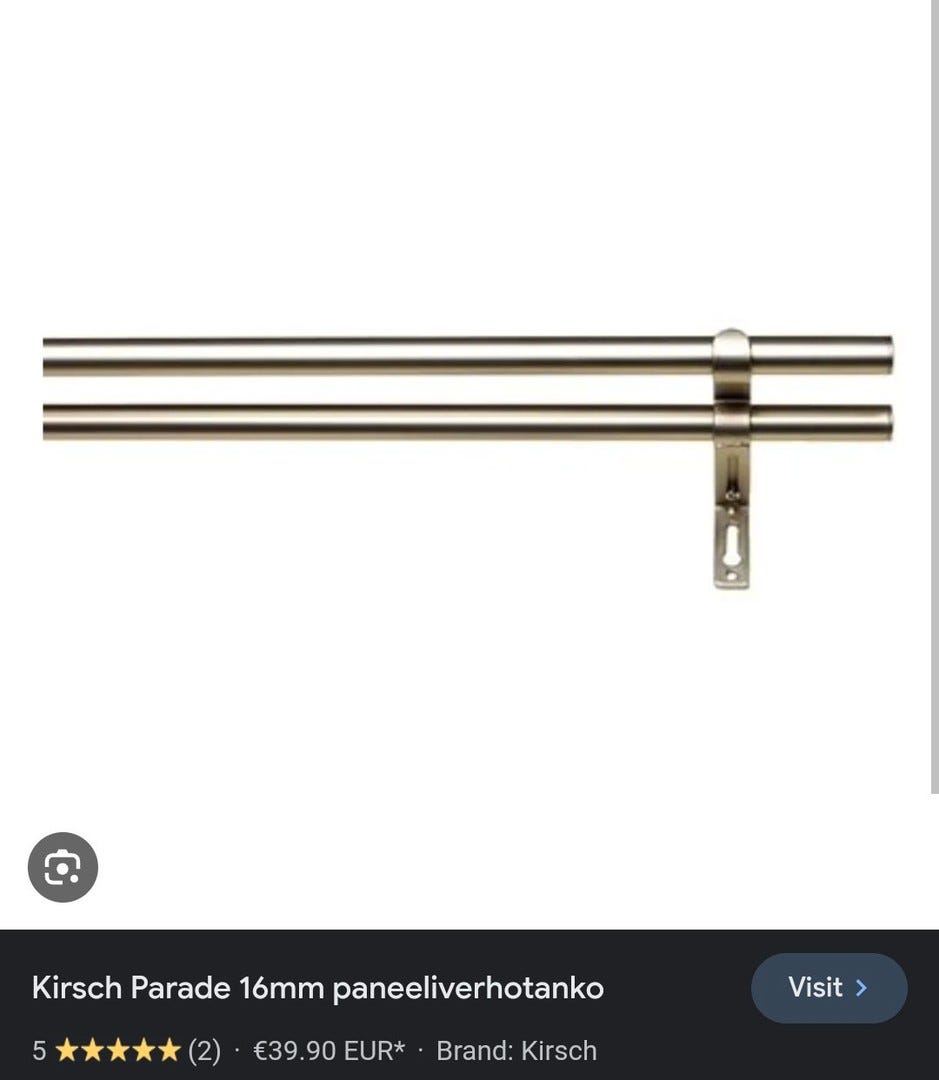Click the dot separator after review count

point(235,1050)
